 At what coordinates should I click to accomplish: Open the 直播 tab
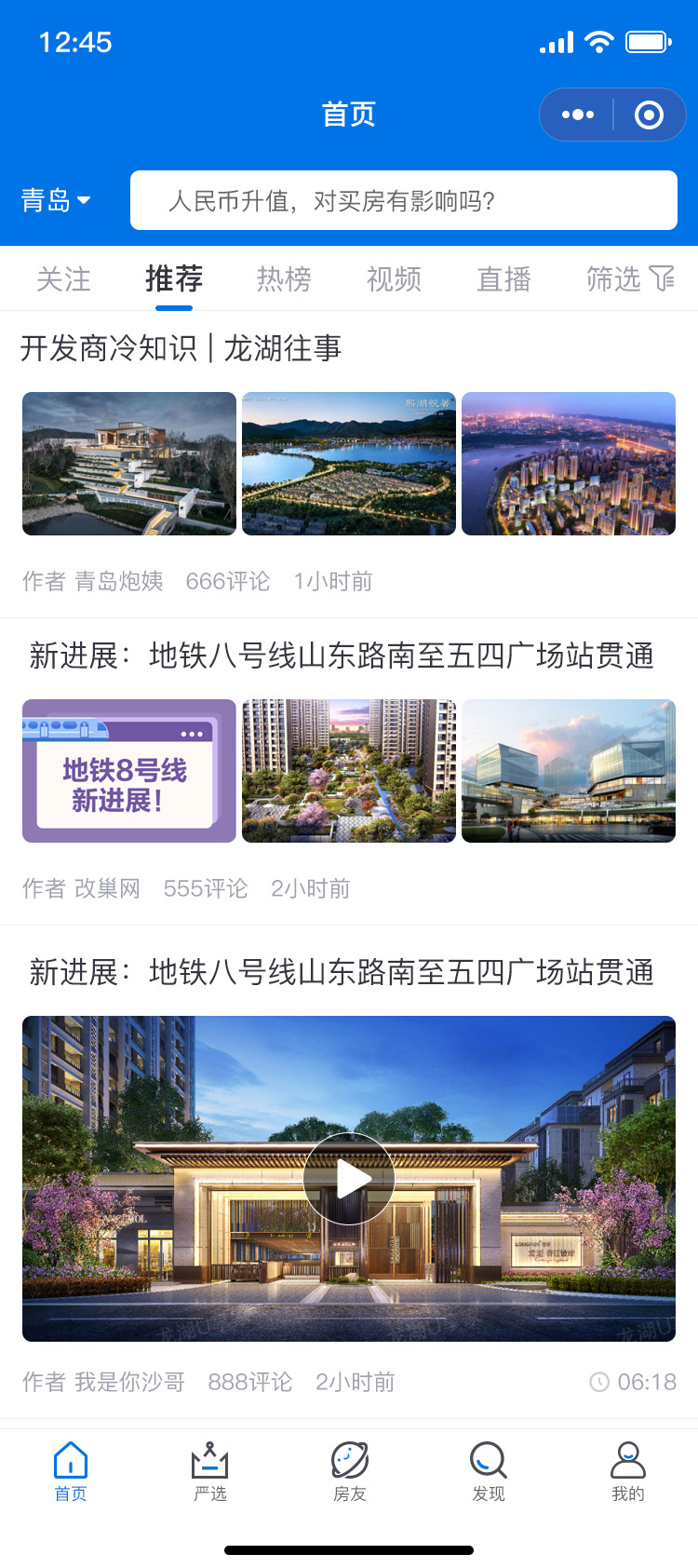click(x=503, y=278)
